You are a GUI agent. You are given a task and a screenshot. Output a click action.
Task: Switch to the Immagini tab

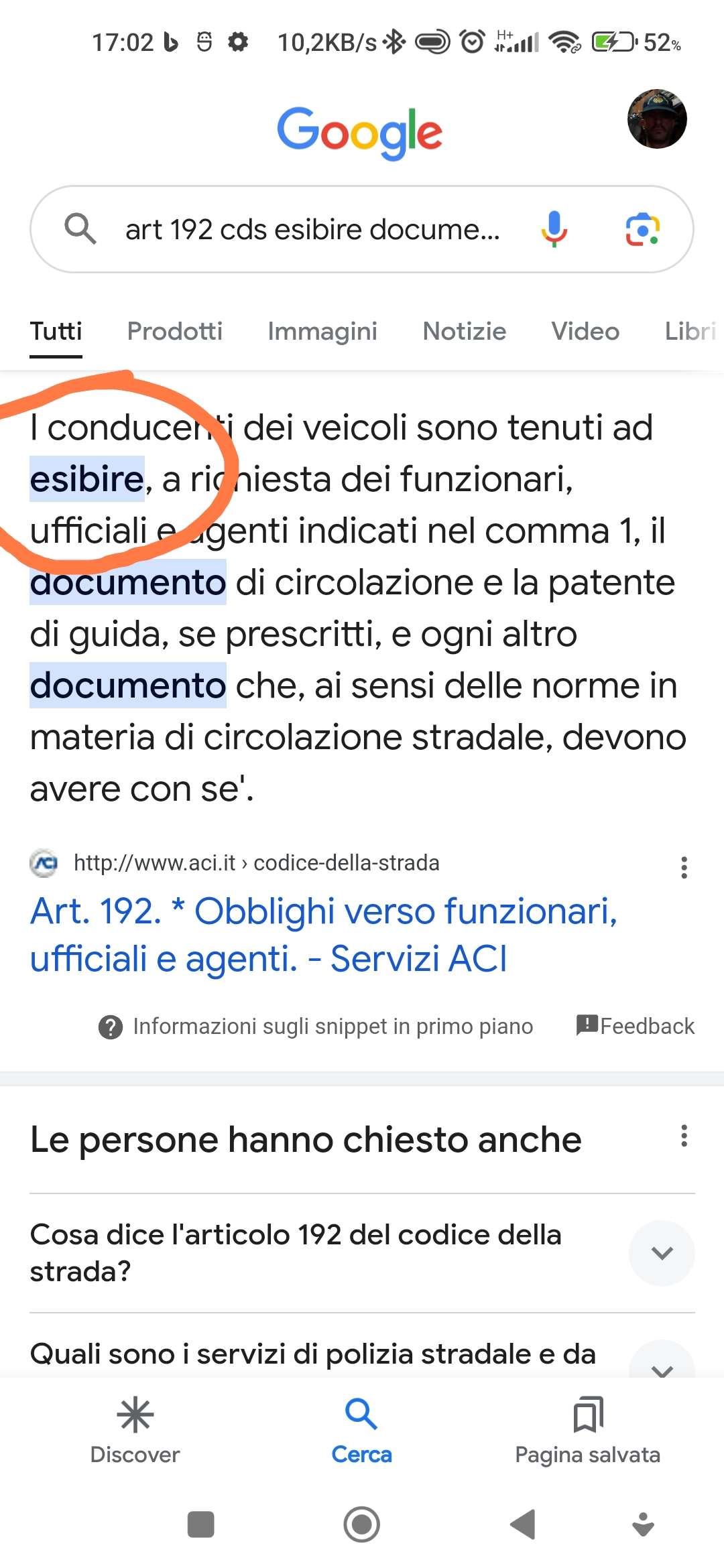322,331
